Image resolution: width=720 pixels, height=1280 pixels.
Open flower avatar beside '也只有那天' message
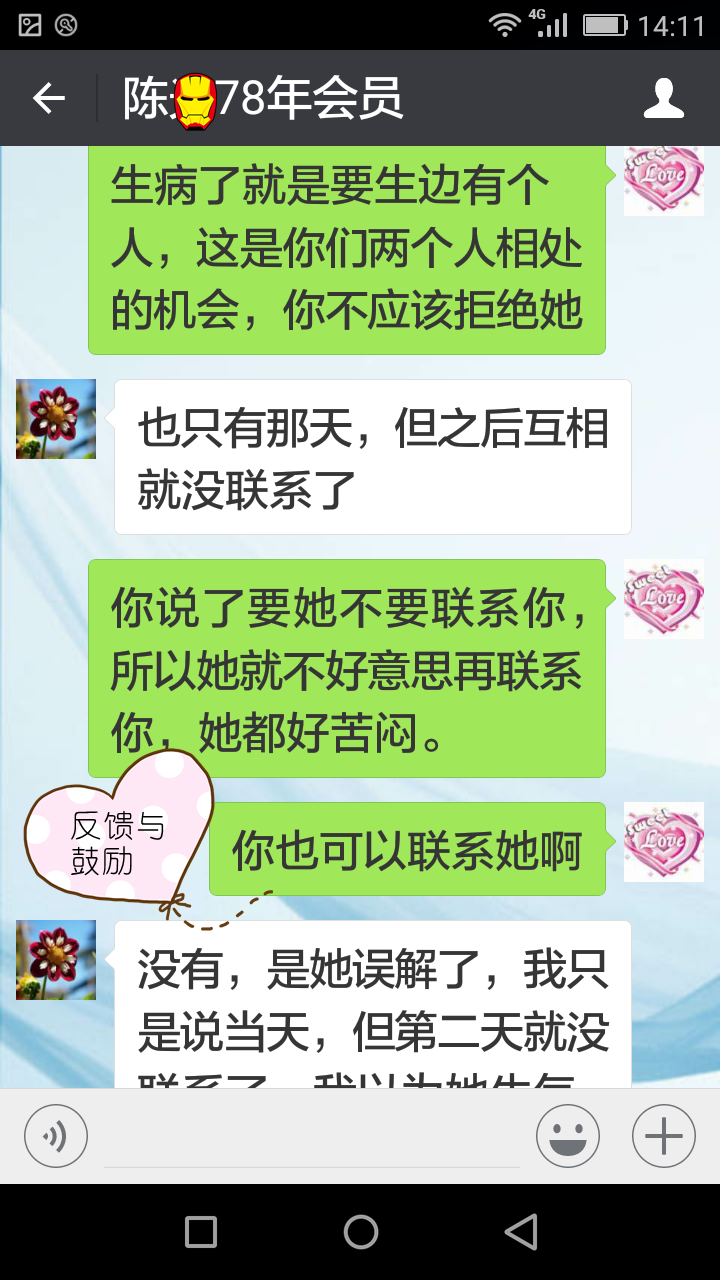(56, 419)
